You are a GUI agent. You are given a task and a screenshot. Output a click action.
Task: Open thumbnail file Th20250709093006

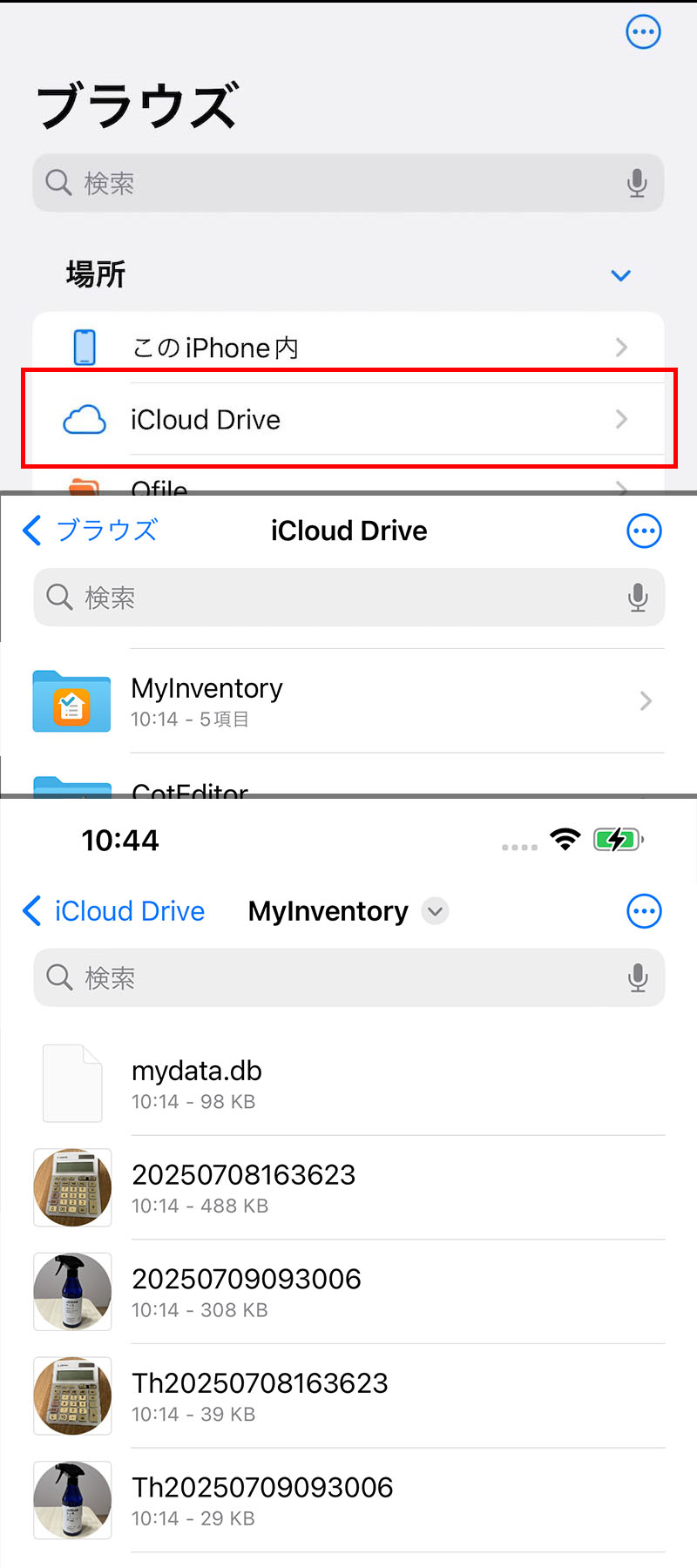tap(348, 1501)
